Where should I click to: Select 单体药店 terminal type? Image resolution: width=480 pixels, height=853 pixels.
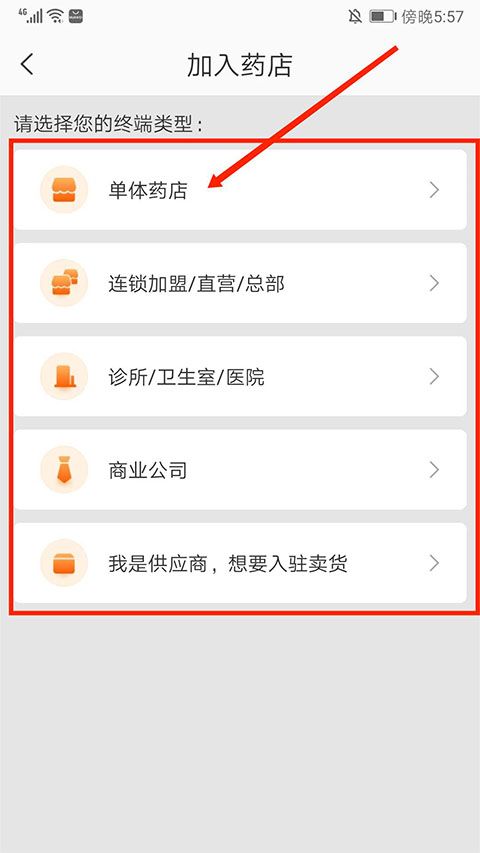240,190
